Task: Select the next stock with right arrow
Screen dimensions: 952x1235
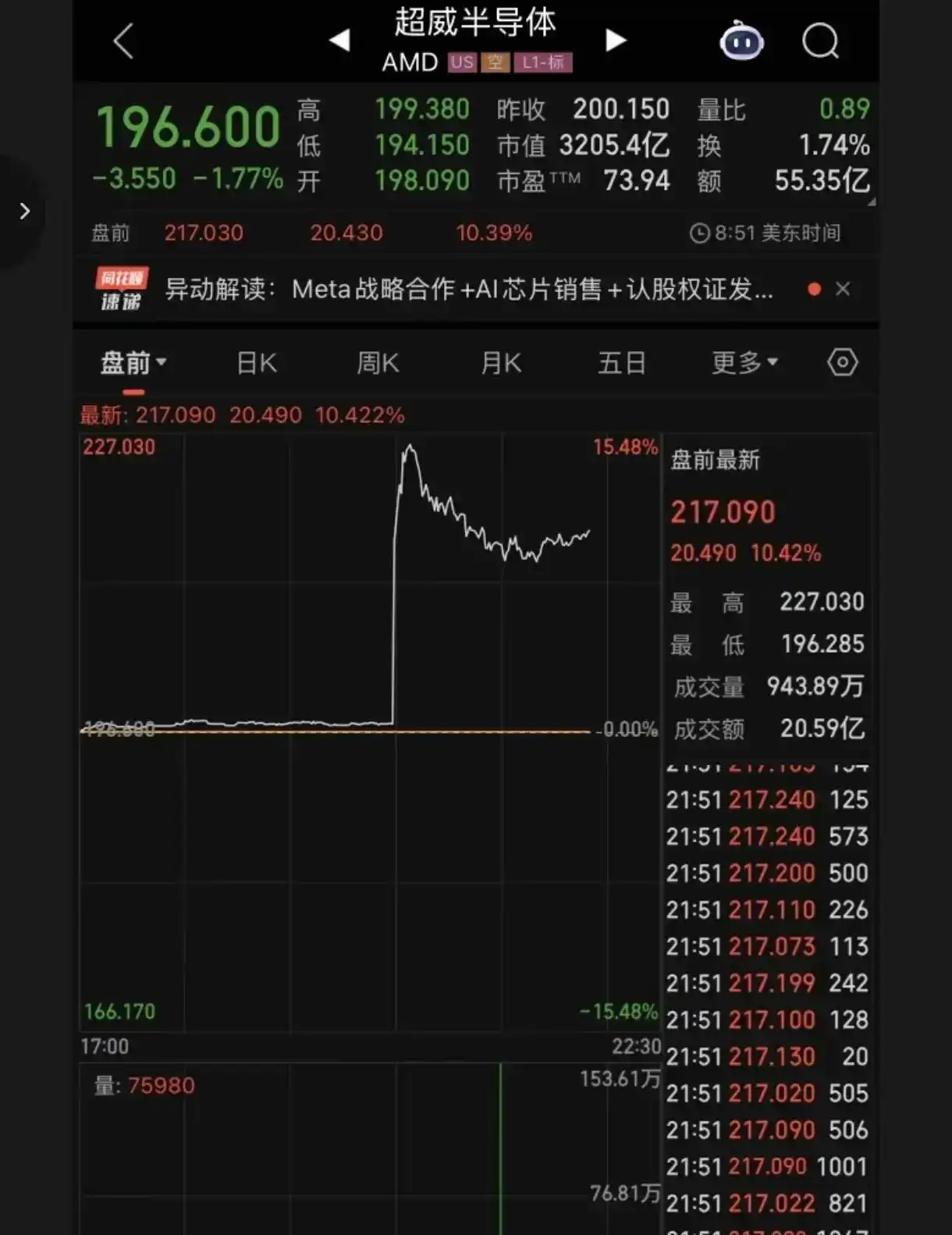Action: [616, 41]
